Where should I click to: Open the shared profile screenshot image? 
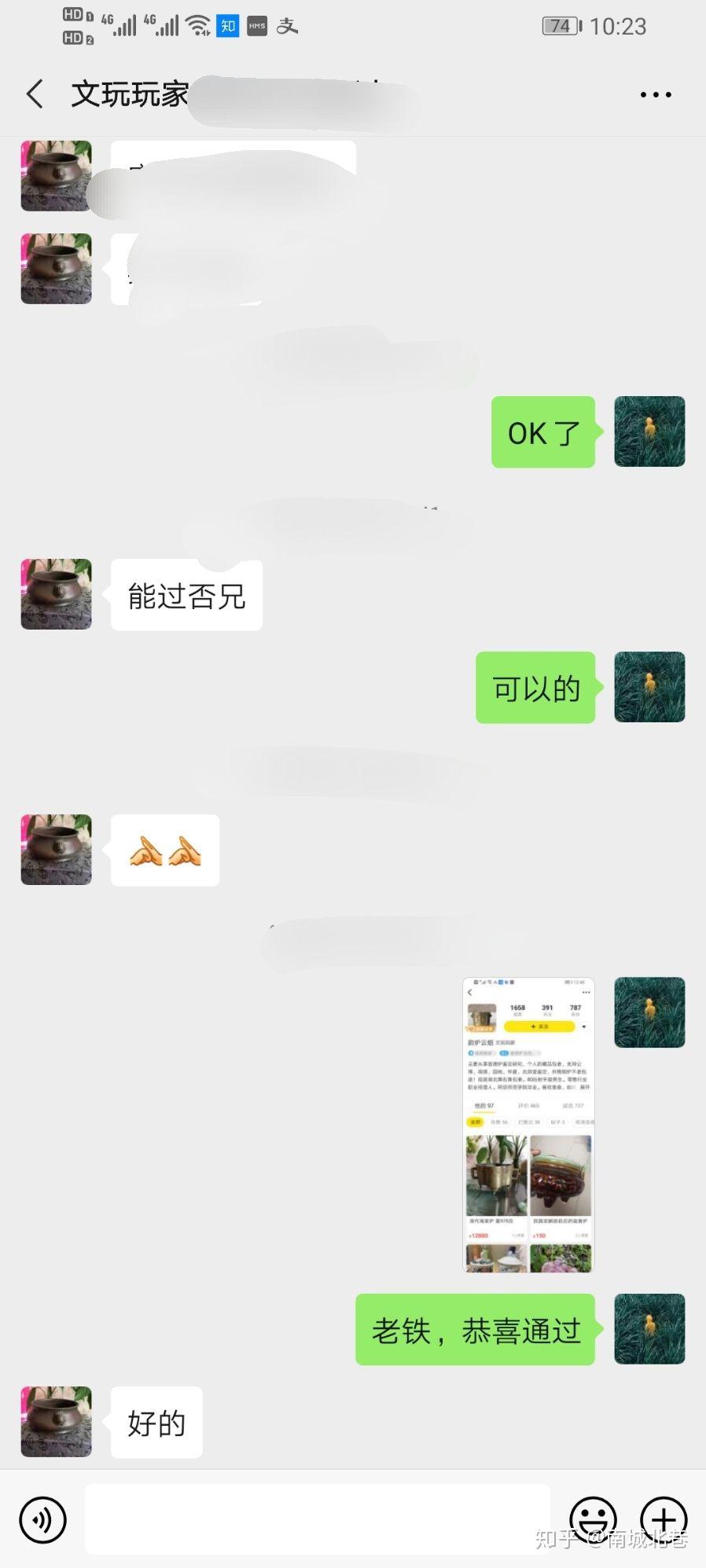point(528,1125)
